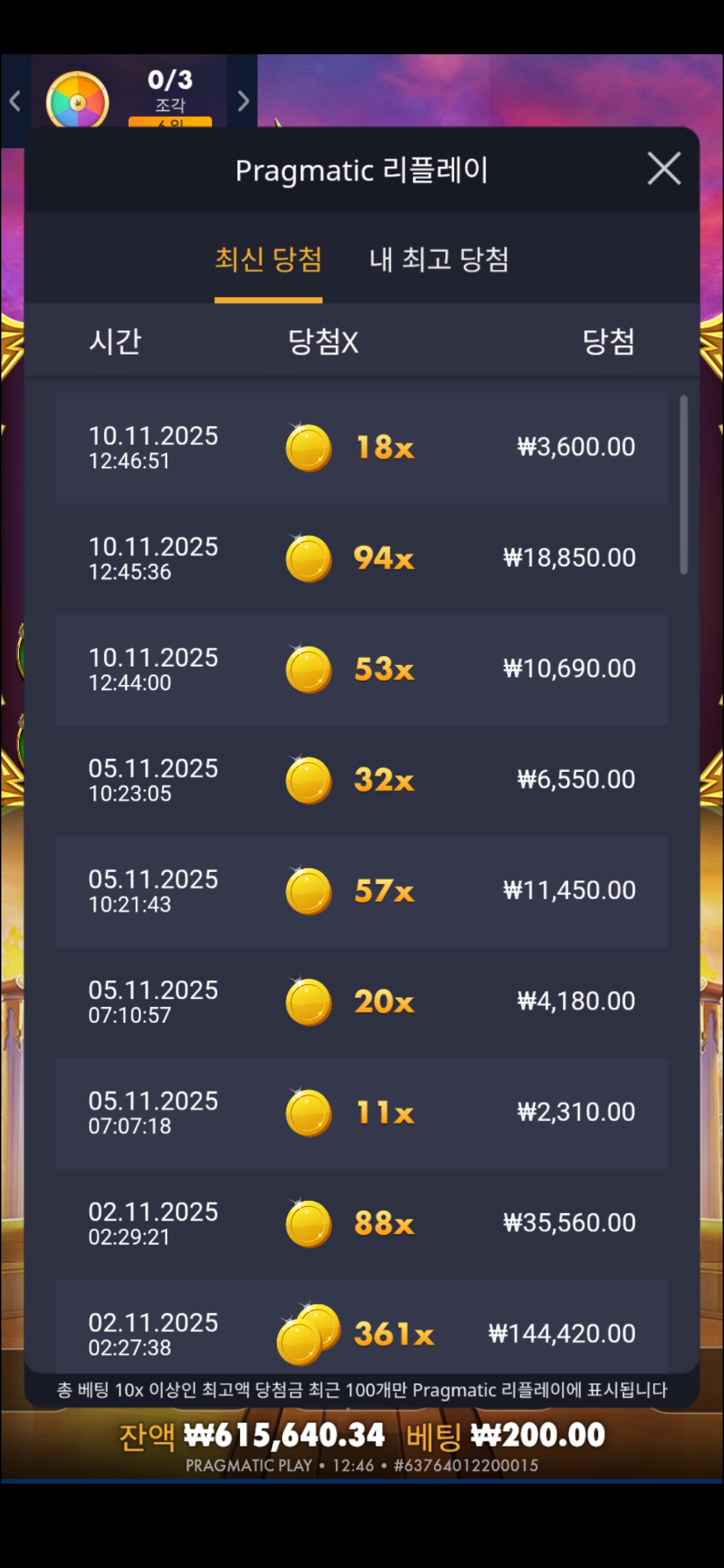Screen dimensions: 724x1568
Task: Switch to the 최신 당첨 tab
Action: pos(268,259)
